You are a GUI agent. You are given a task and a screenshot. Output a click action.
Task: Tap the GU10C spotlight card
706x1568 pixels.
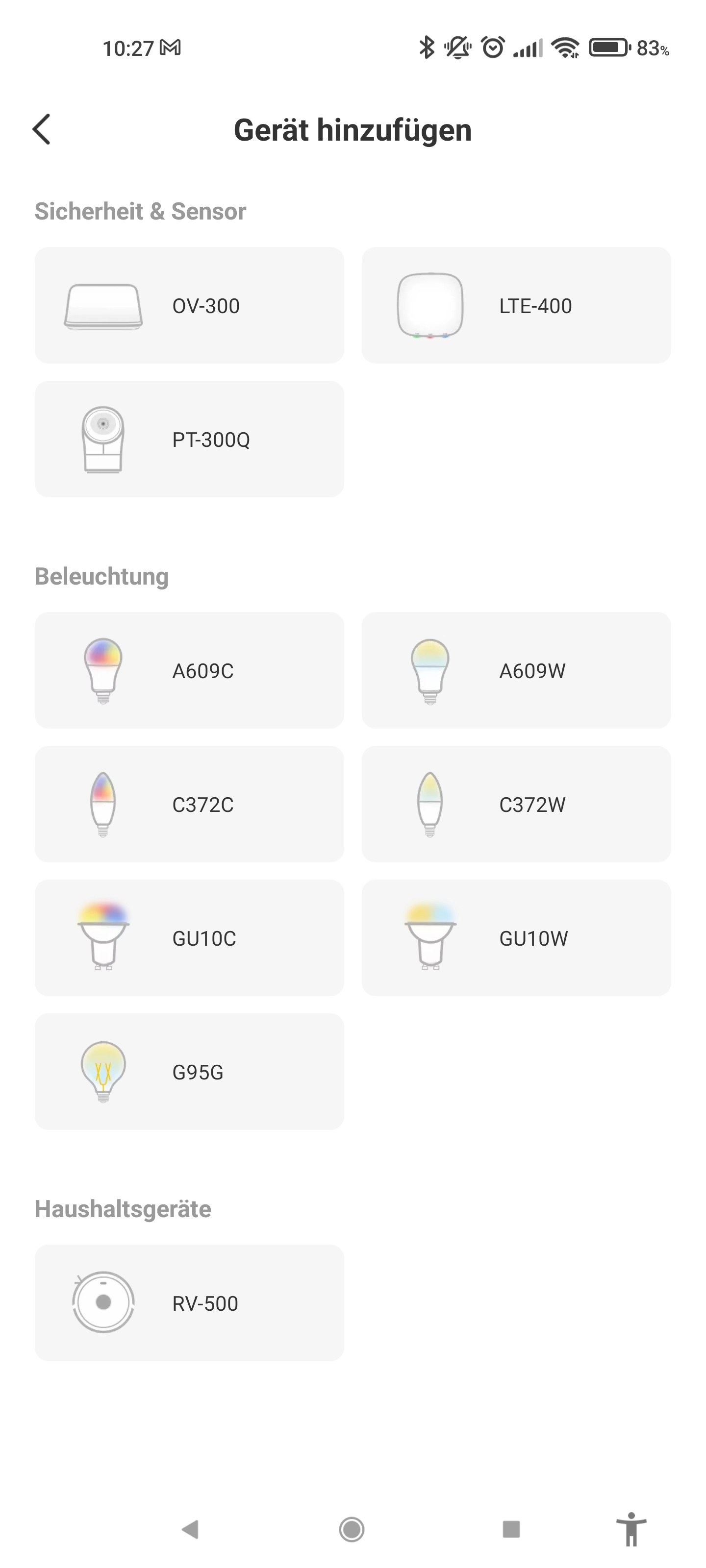pos(189,939)
